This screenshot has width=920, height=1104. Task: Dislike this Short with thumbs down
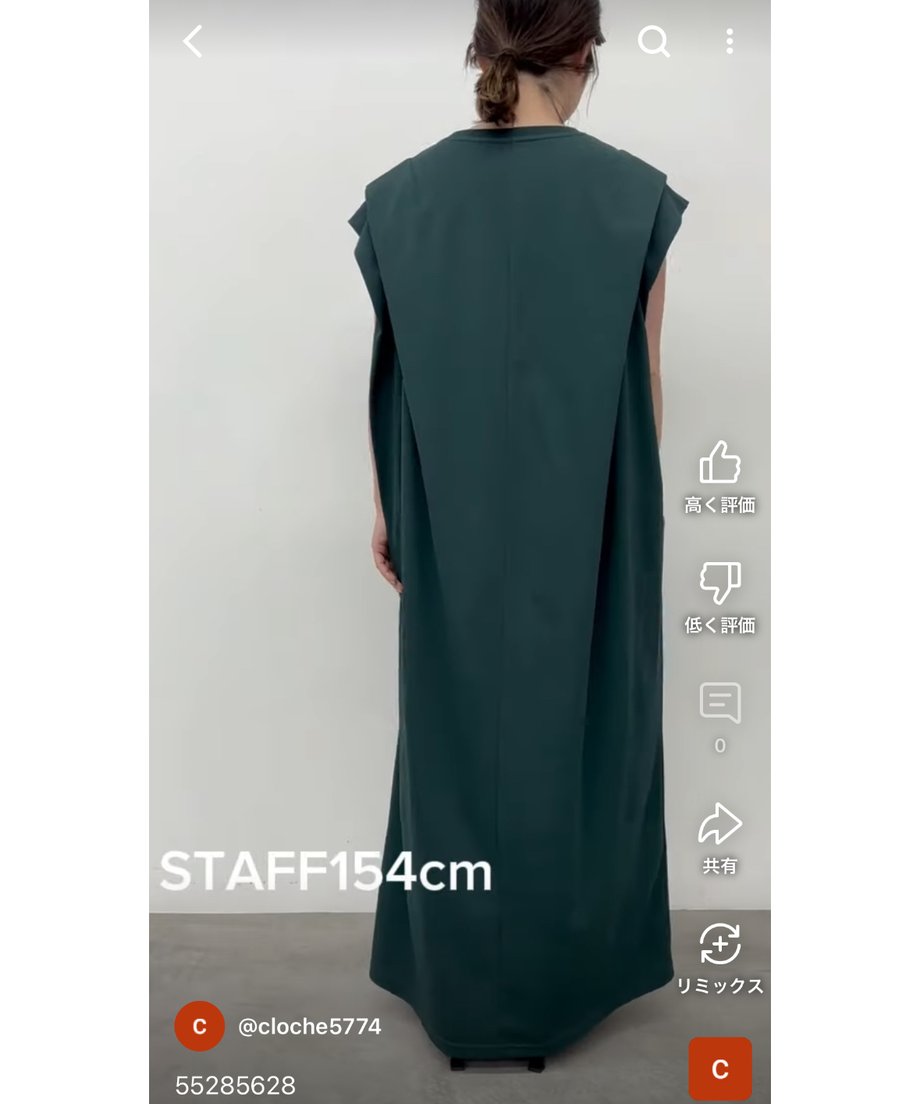(x=720, y=584)
